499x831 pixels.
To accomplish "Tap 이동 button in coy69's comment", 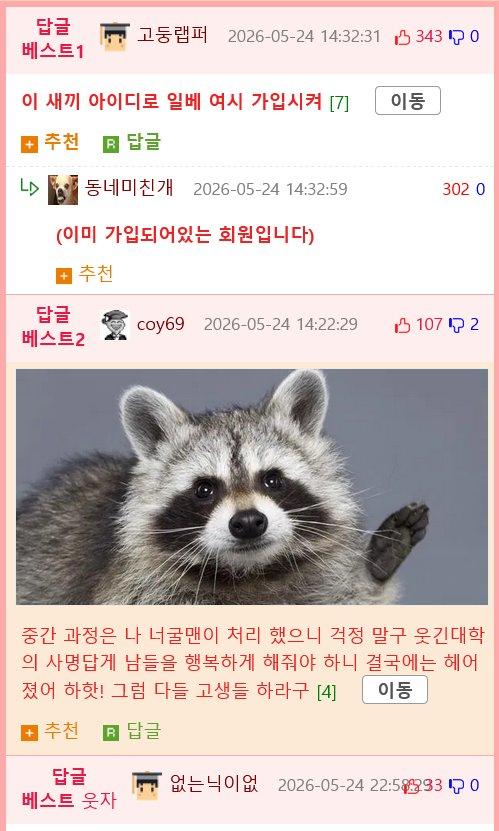I will pyautogui.click(x=395, y=689).
